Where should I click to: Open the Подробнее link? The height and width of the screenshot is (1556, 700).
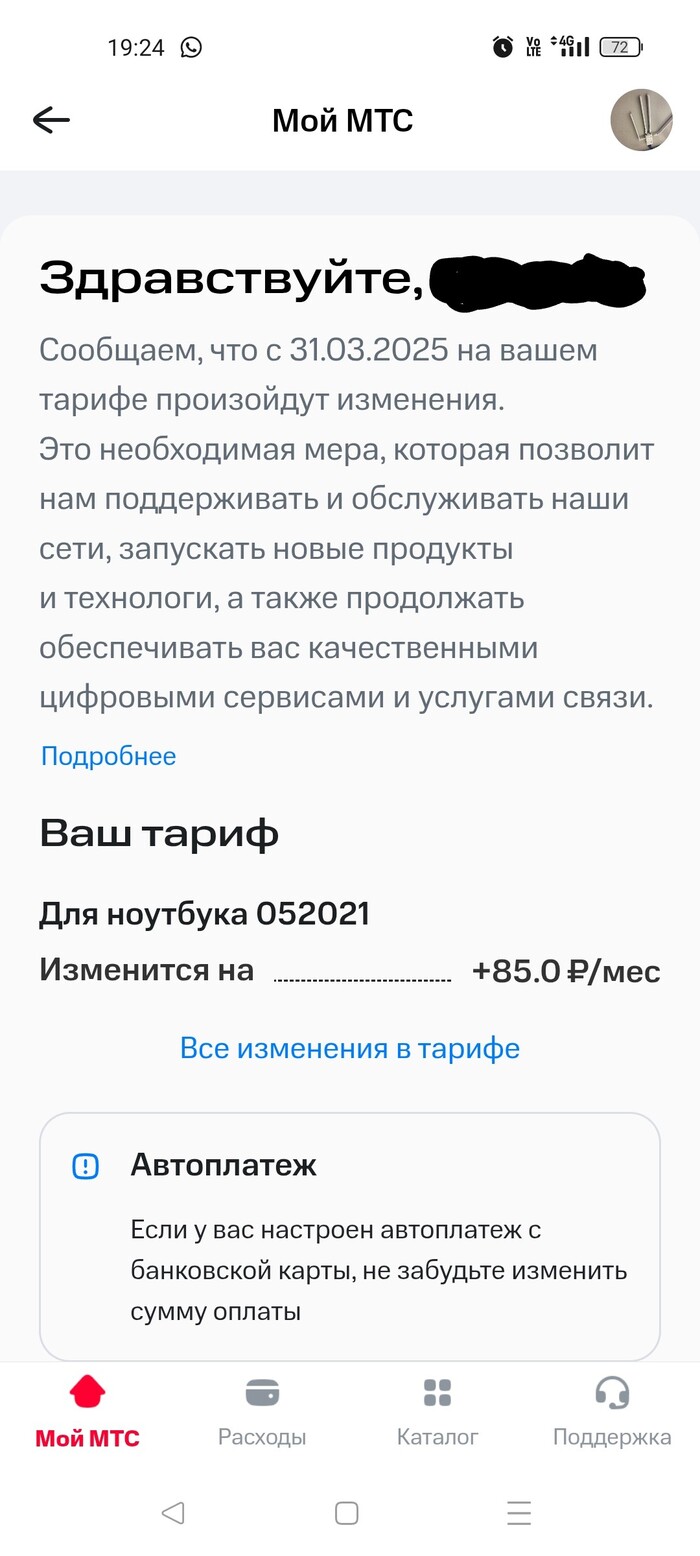click(x=108, y=756)
